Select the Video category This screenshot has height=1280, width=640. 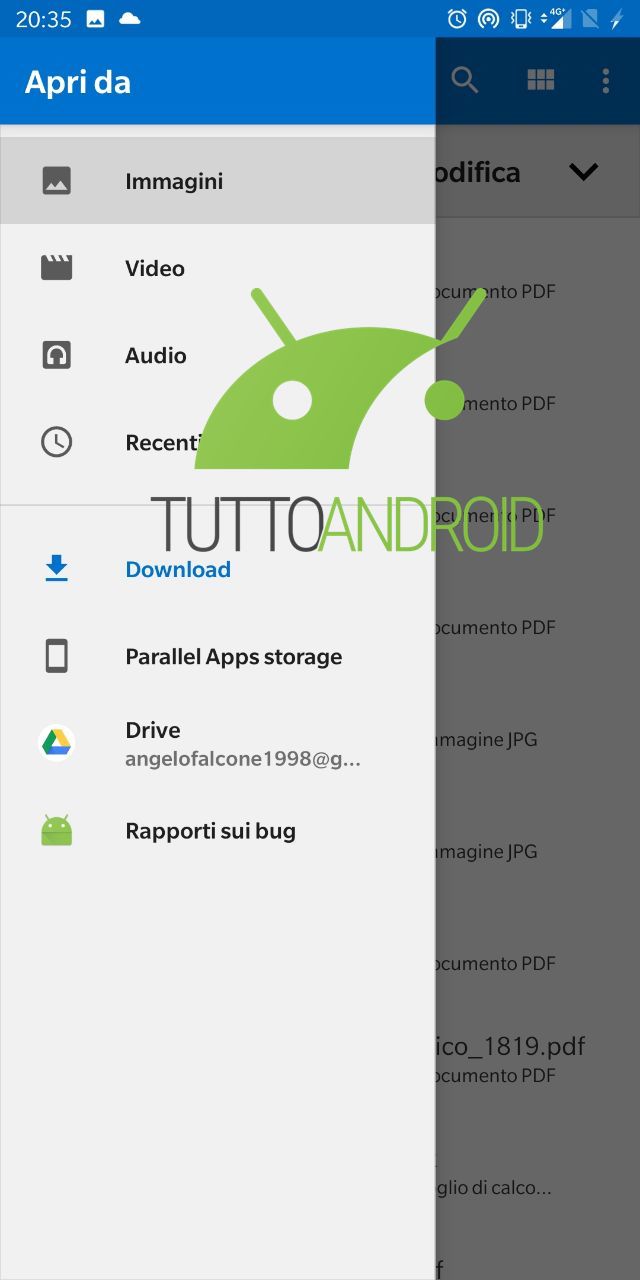point(217,268)
